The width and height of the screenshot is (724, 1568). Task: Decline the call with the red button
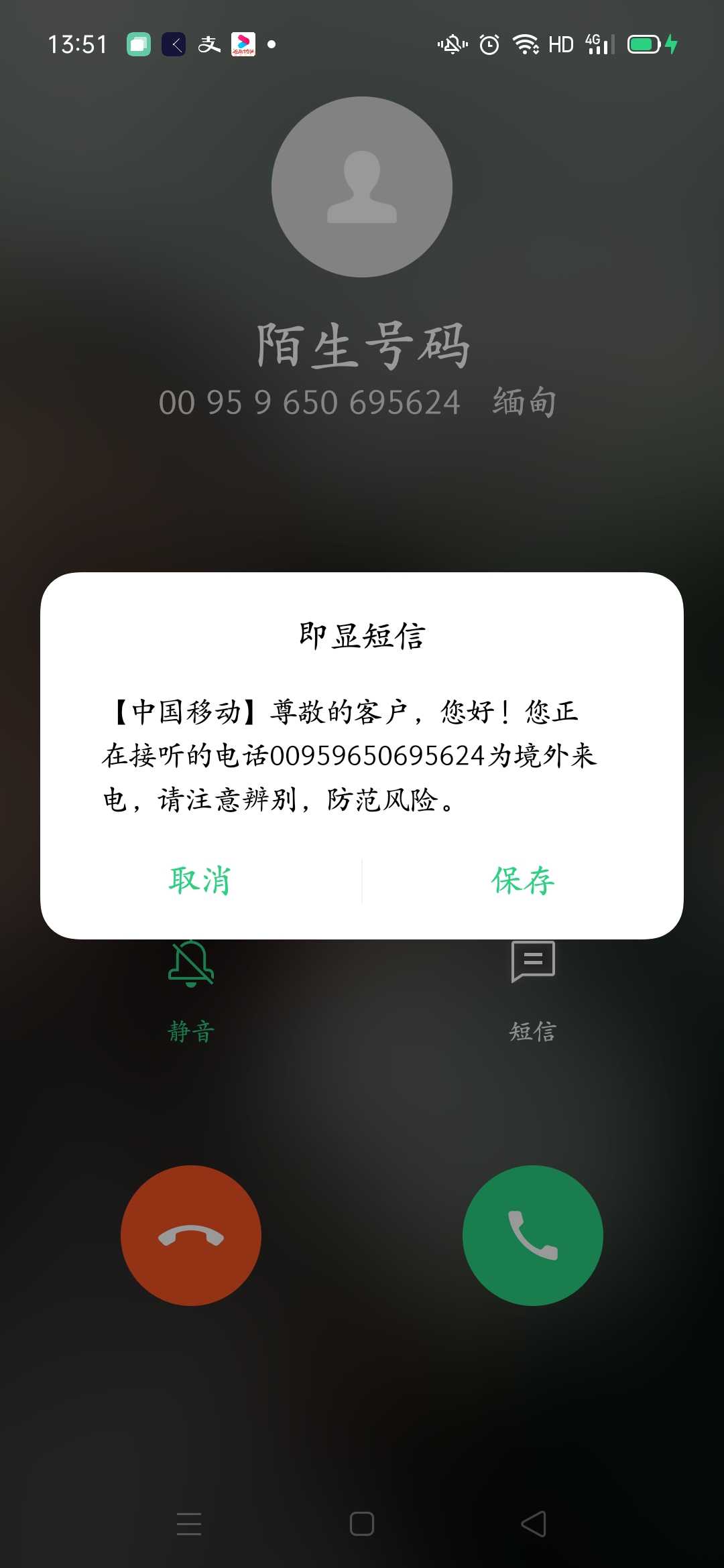pyautogui.click(x=191, y=1235)
